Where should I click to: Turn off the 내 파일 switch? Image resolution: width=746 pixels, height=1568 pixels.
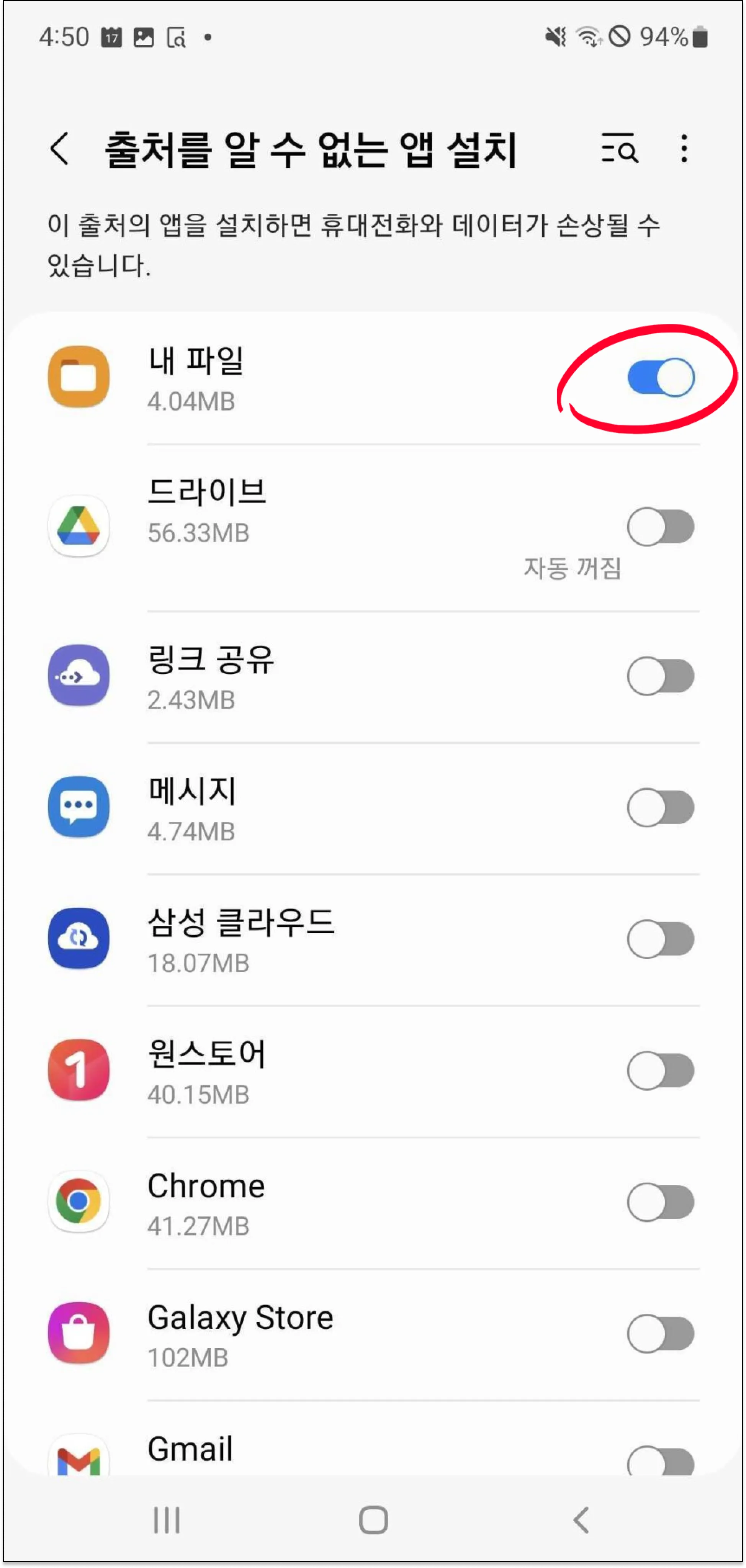(660, 377)
